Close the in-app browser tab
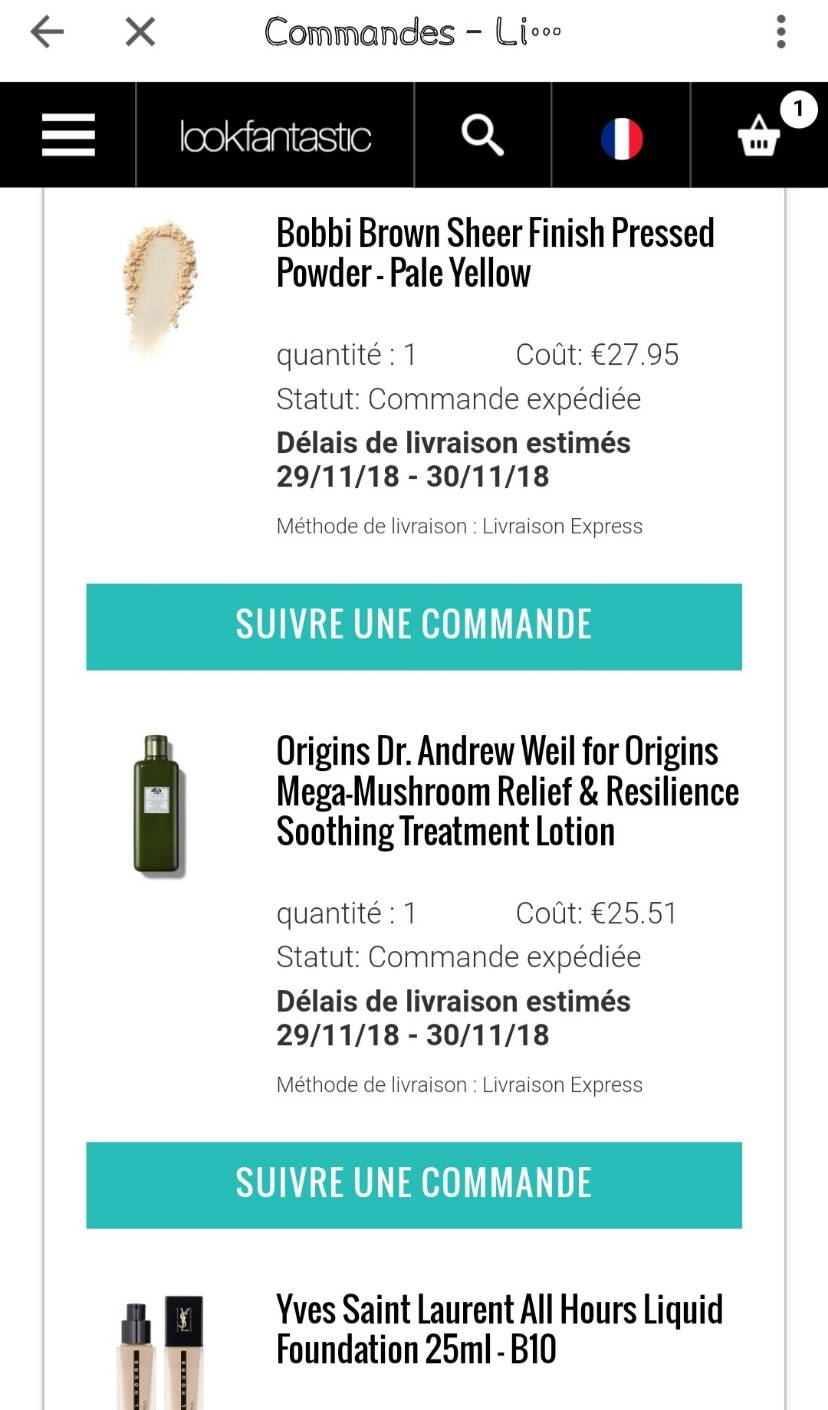Viewport: 828px width, 1410px height. [x=140, y=33]
